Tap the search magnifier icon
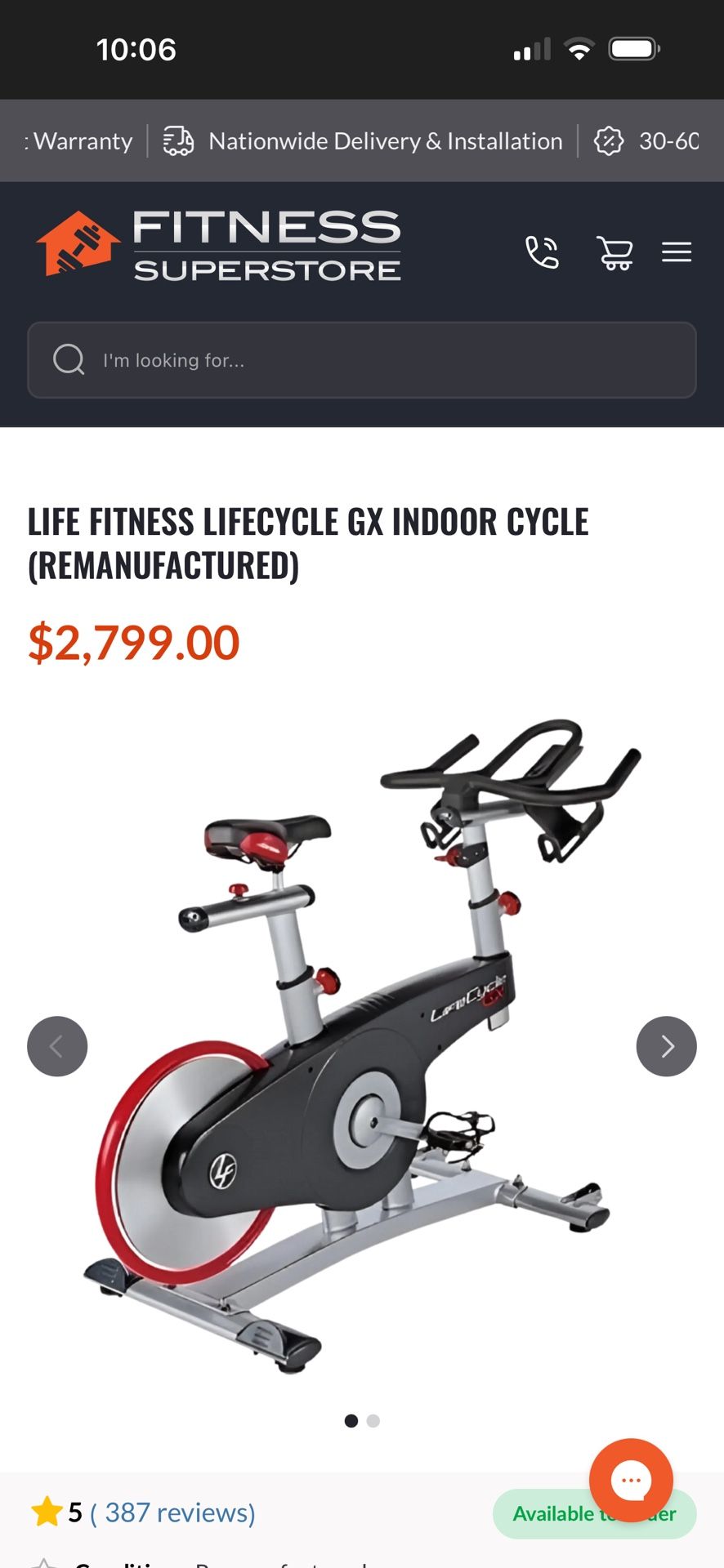 point(69,359)
